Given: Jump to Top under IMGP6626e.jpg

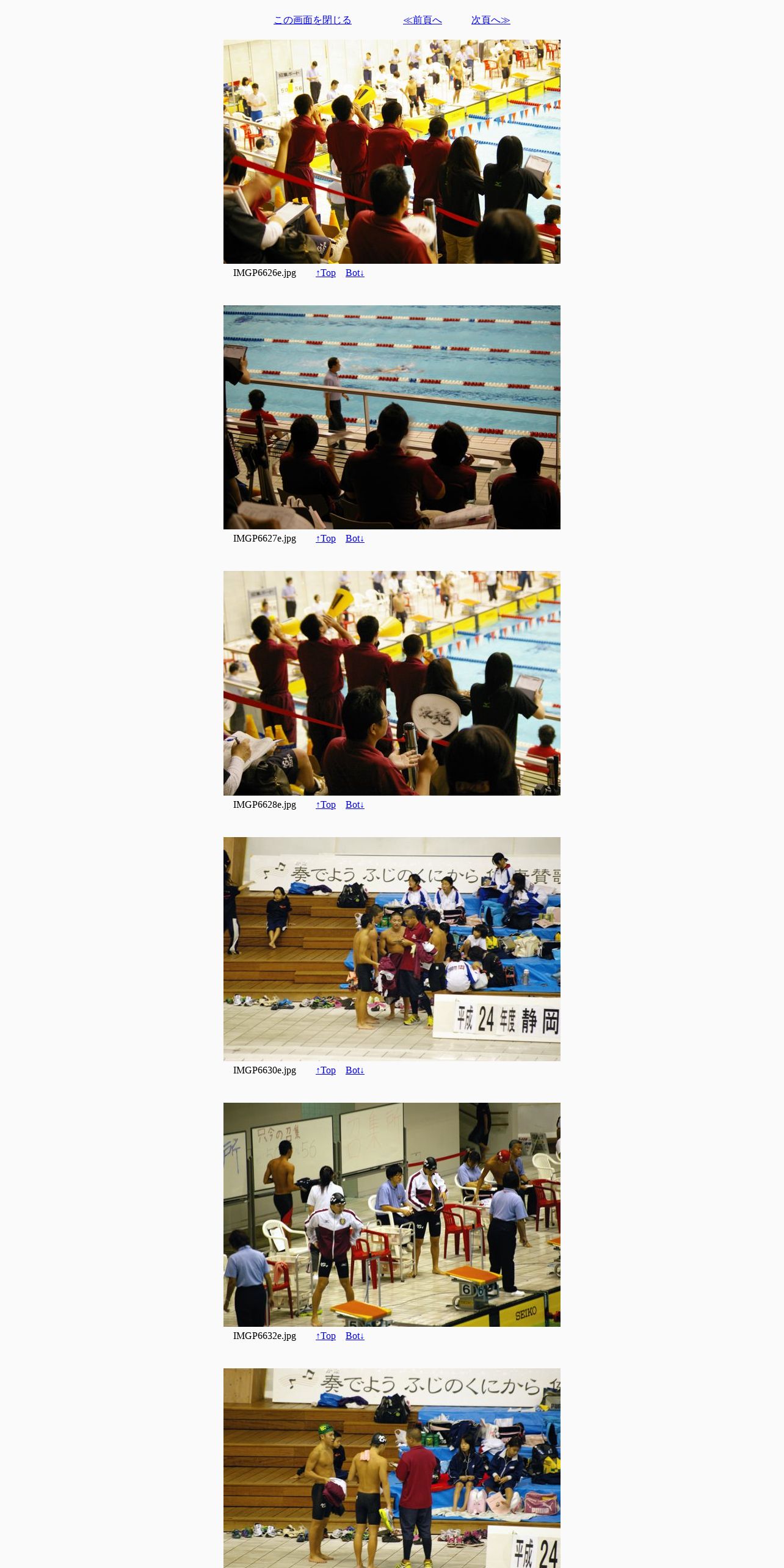Looking at the screenshot, I should point(325,273).
